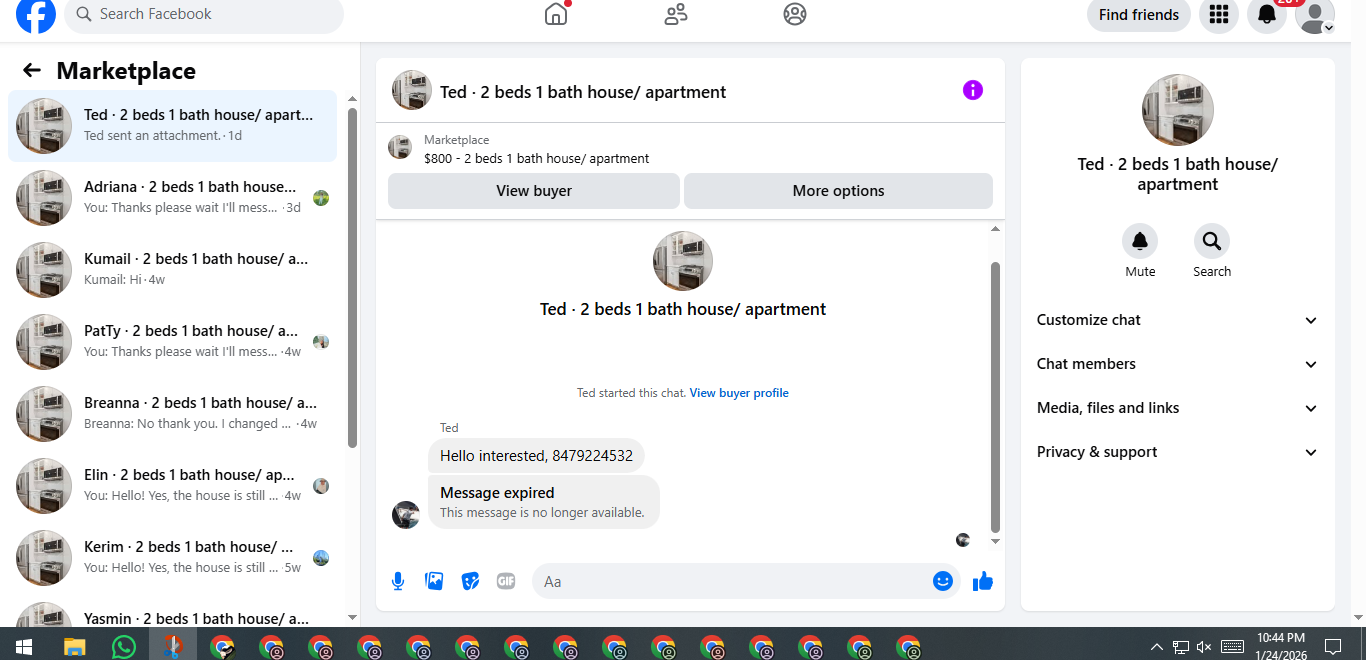Type in the Aa message field

click(x=730, y=581)
